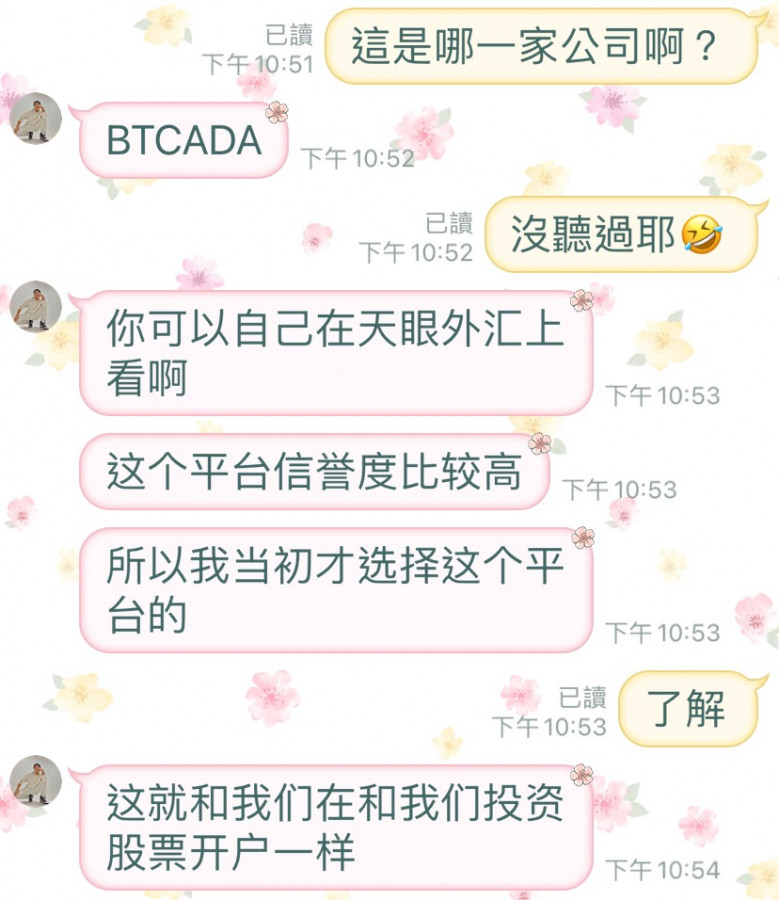View profile photo next to the 投资股票开户 message
Screen dimensions: 779x900
pos(36,781)
